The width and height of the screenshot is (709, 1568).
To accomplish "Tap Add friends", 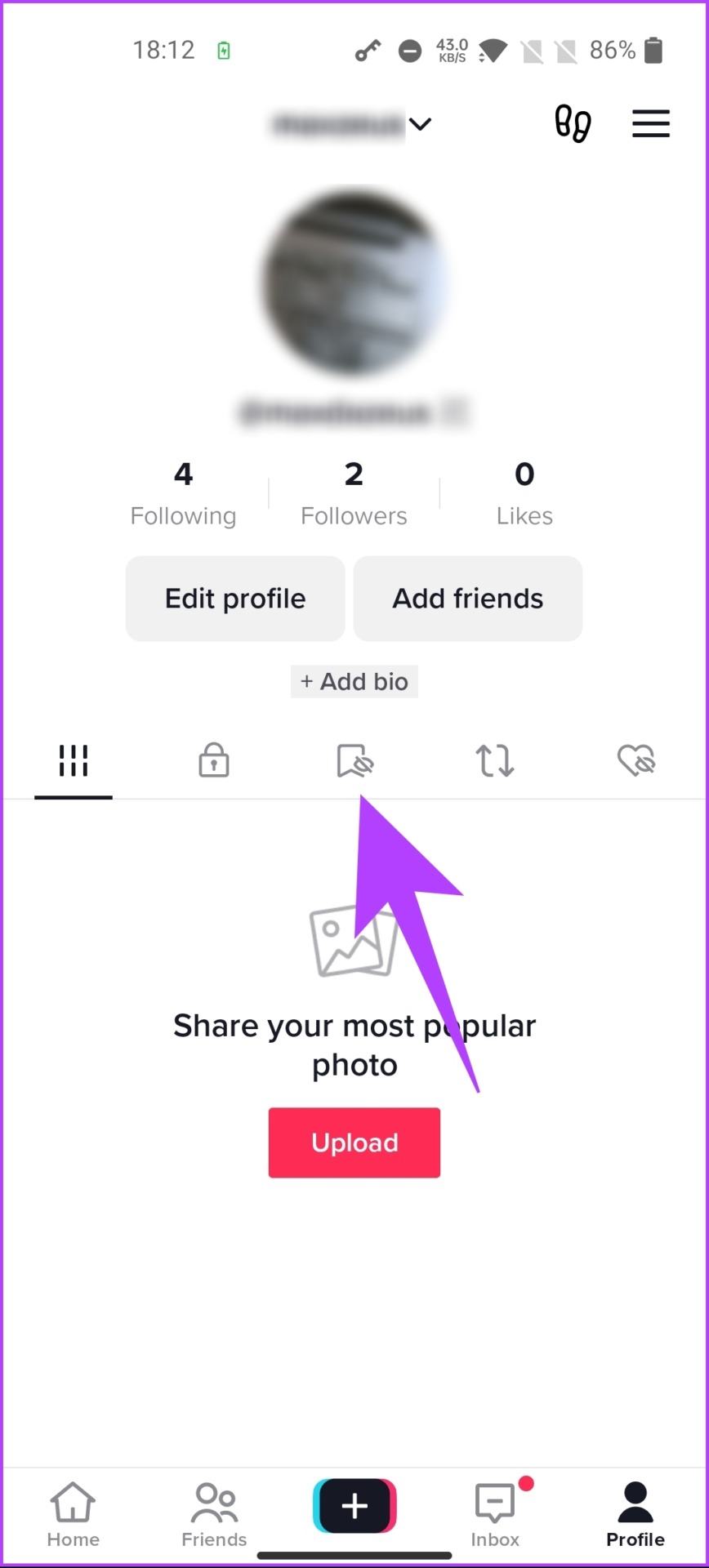I will point(467,599).
